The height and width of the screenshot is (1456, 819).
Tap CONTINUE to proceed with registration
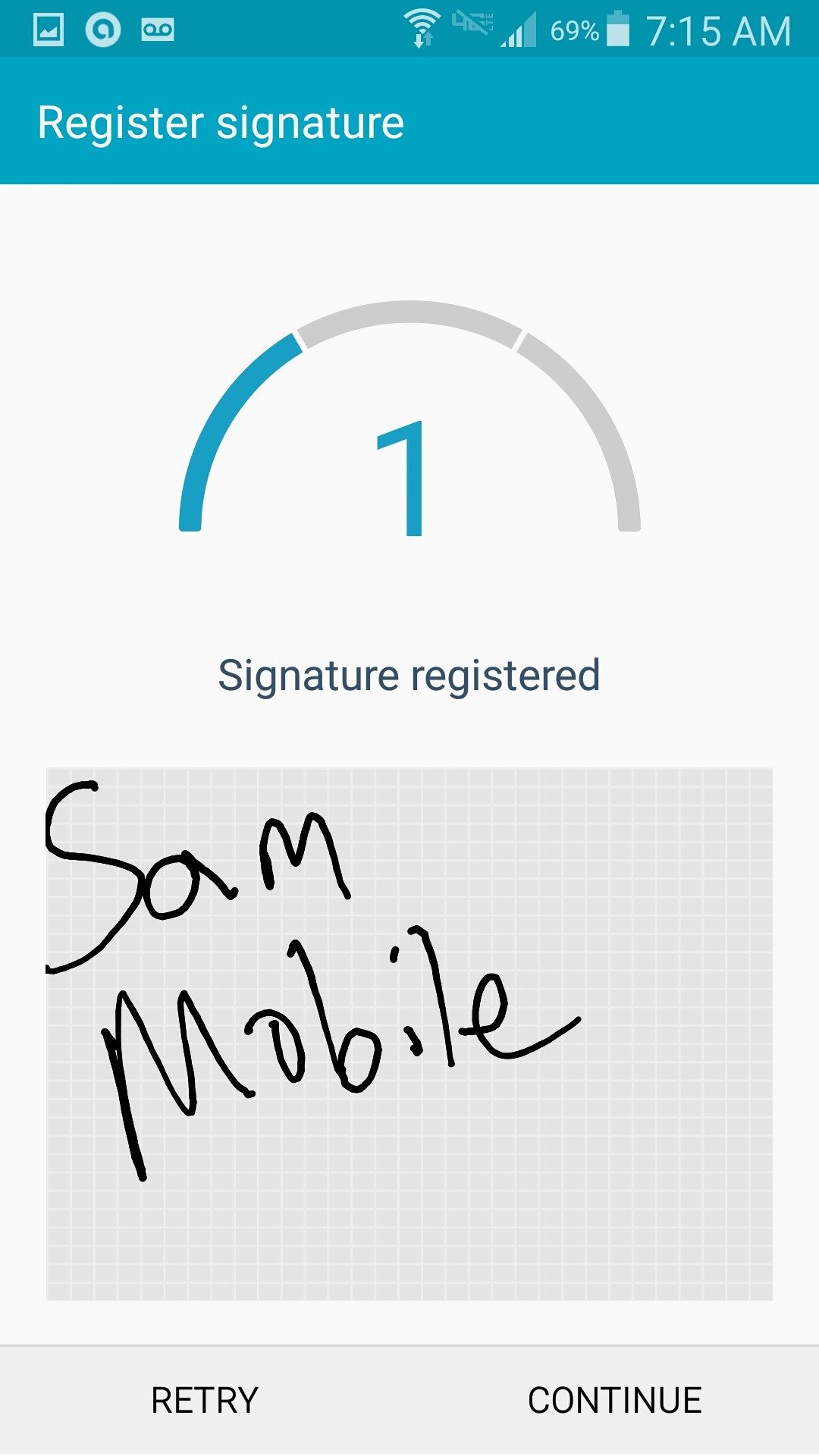coord(614,1400)
